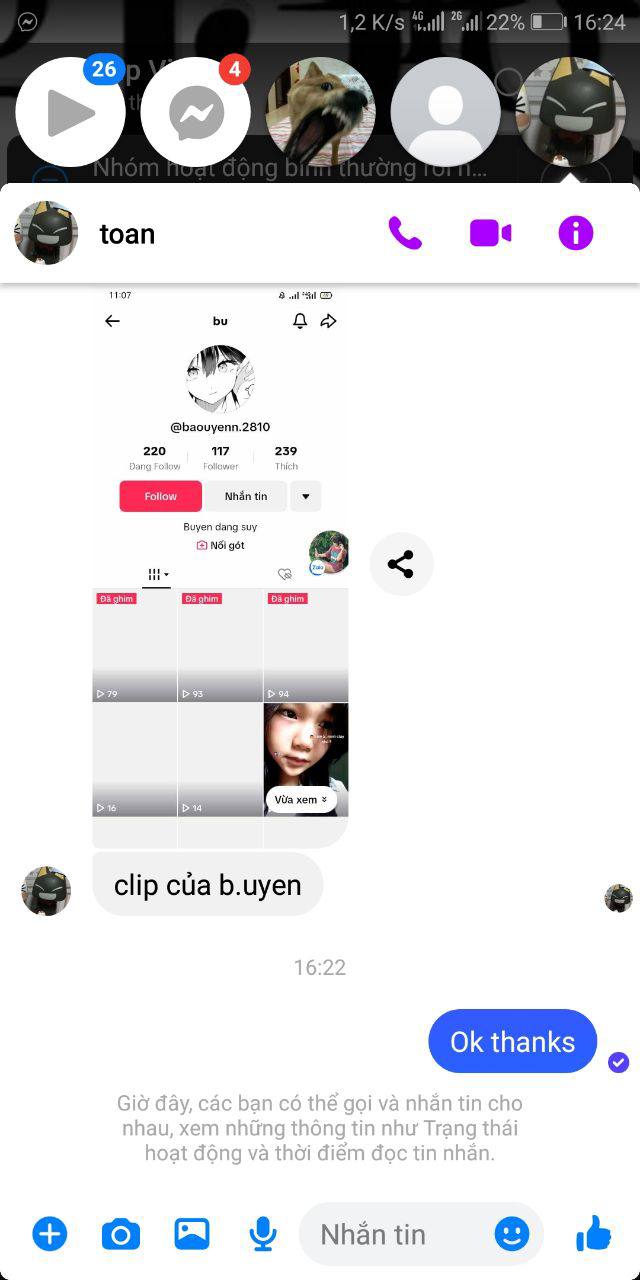Open conversation info for toan
The height and width of the screenshot is (1280, 640).
click(575, 233)
